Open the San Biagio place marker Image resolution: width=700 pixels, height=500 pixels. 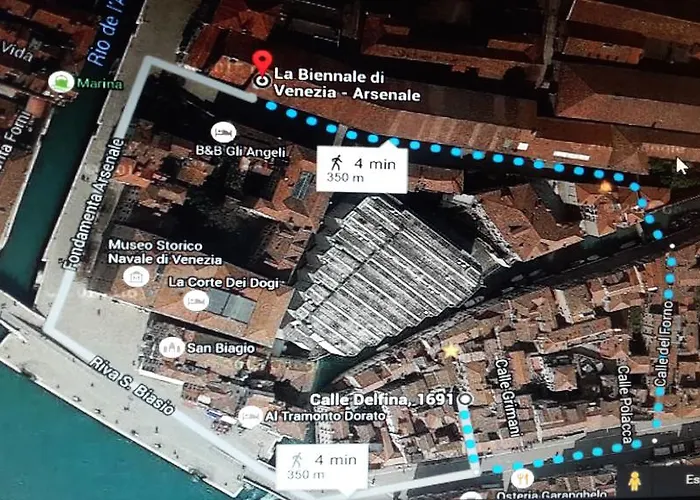coord(171,347)
